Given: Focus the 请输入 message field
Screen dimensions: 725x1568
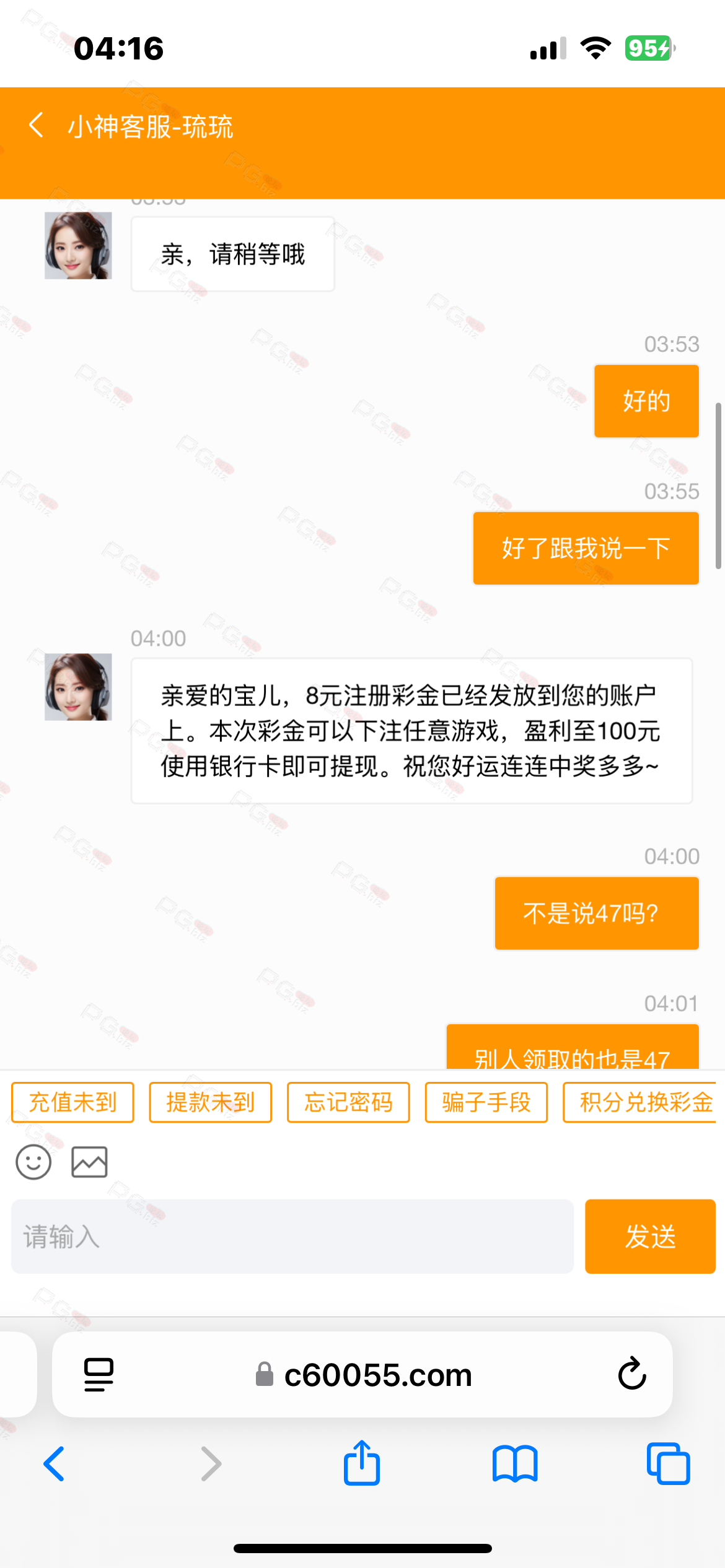Looking at the screenshot, I should [x=292, y=1237].
